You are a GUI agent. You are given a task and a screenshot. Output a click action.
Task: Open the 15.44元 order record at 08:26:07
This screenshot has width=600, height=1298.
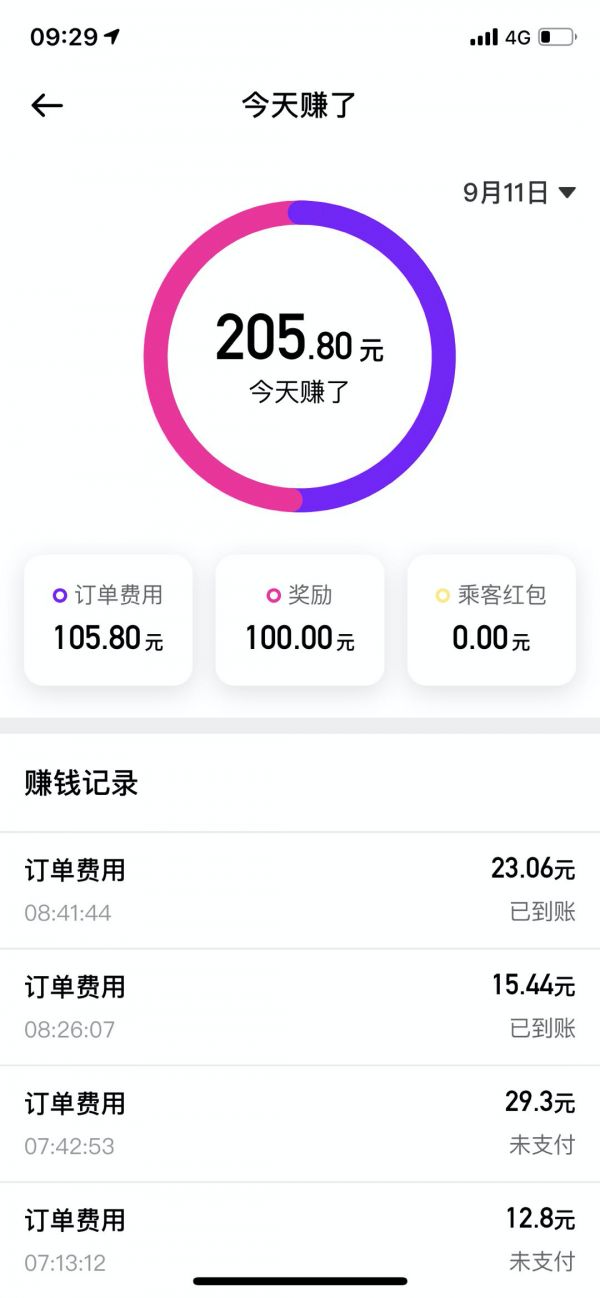(300, 1007)
